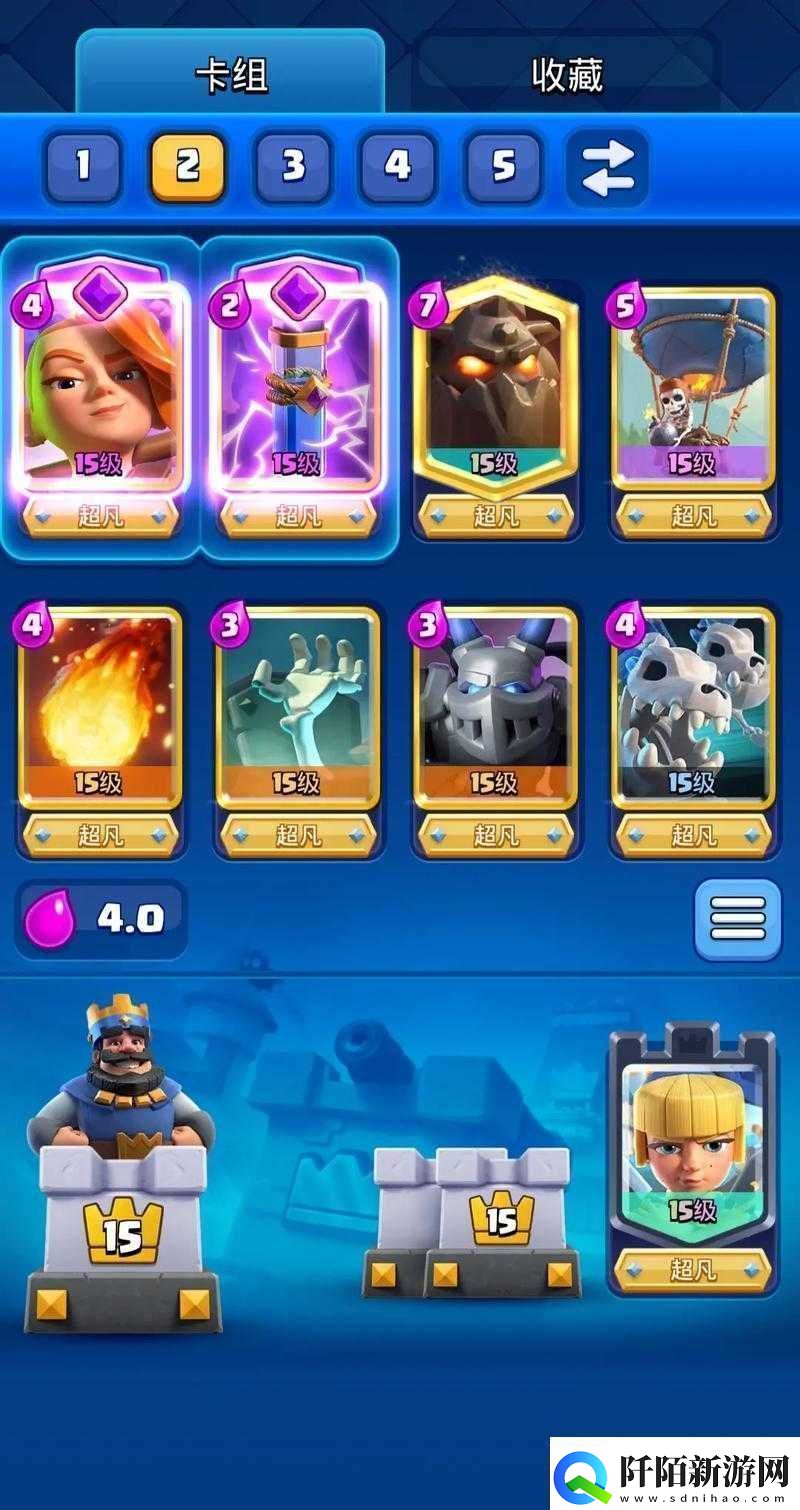
Task: Switch to the 卡组 tab
Action: coord(230,75)
